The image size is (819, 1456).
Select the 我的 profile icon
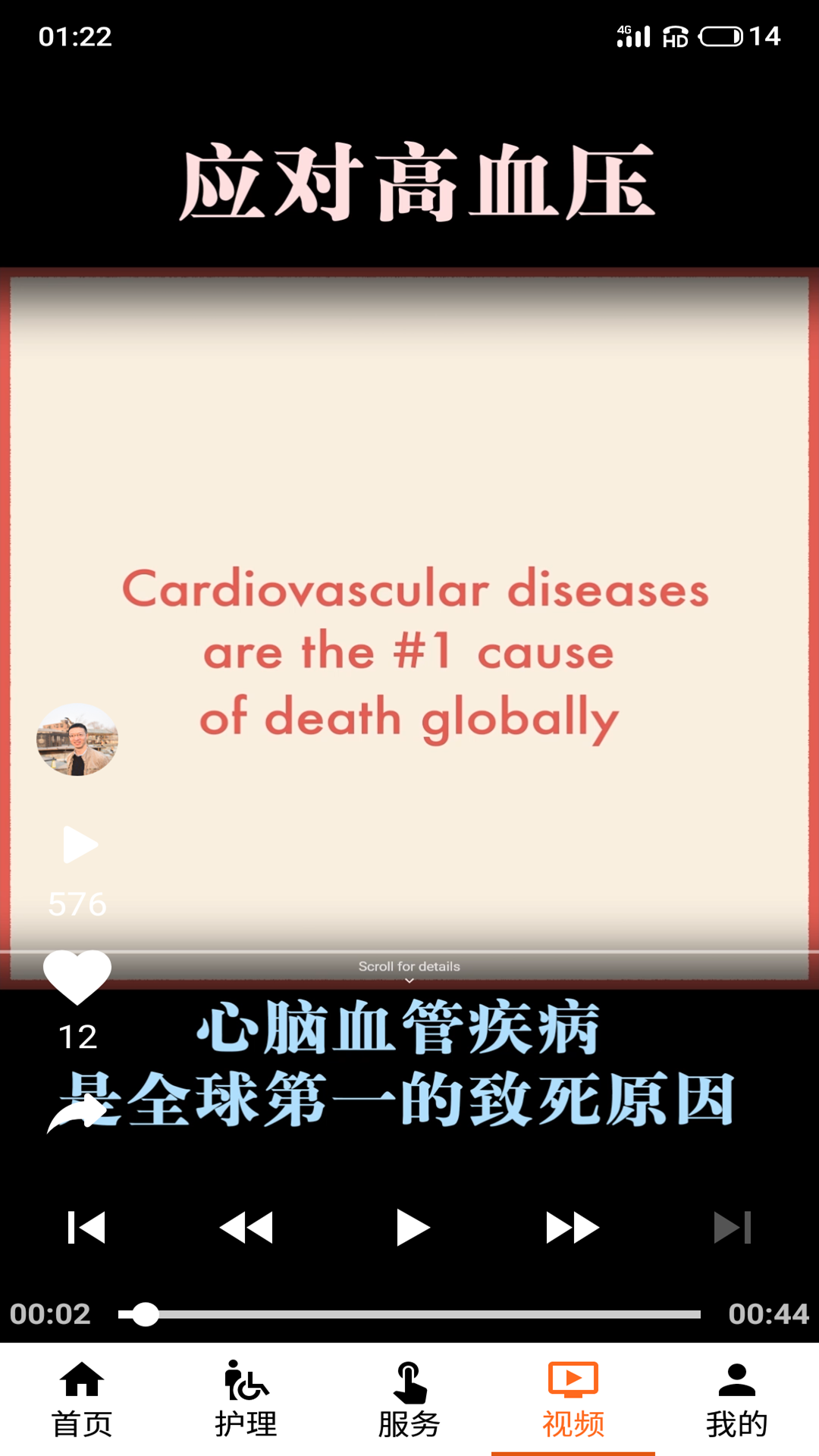[735, 1398]
